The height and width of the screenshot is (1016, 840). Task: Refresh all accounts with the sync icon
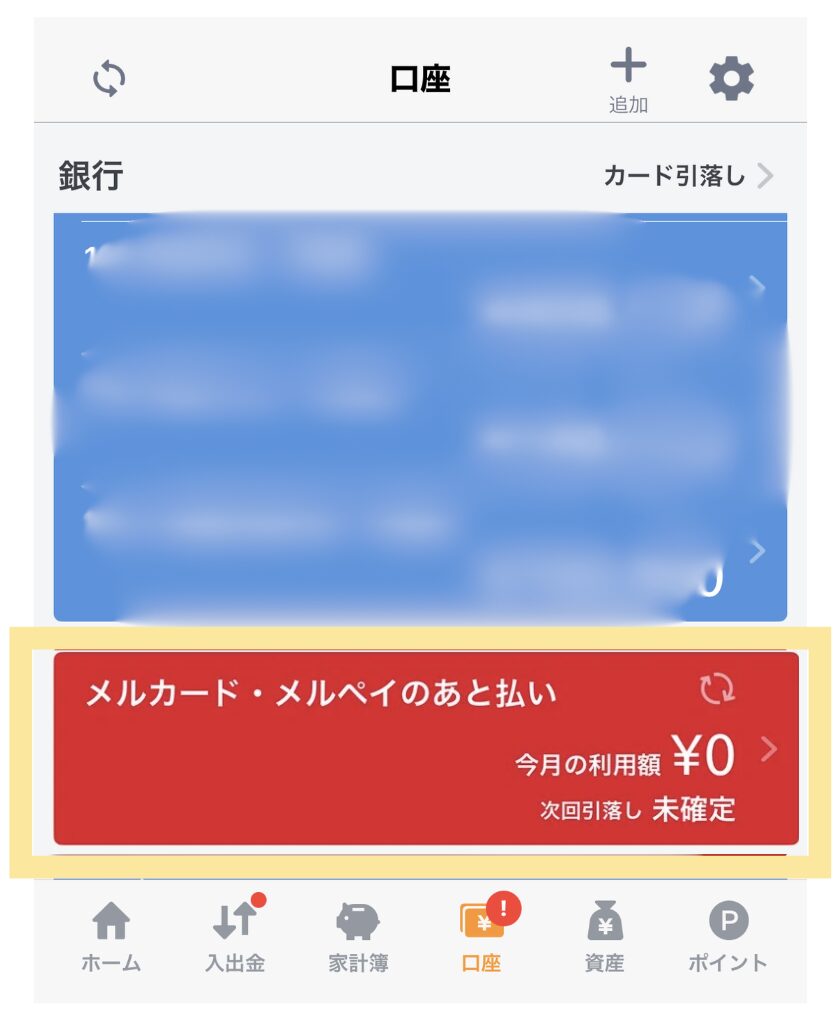point(108,79)
